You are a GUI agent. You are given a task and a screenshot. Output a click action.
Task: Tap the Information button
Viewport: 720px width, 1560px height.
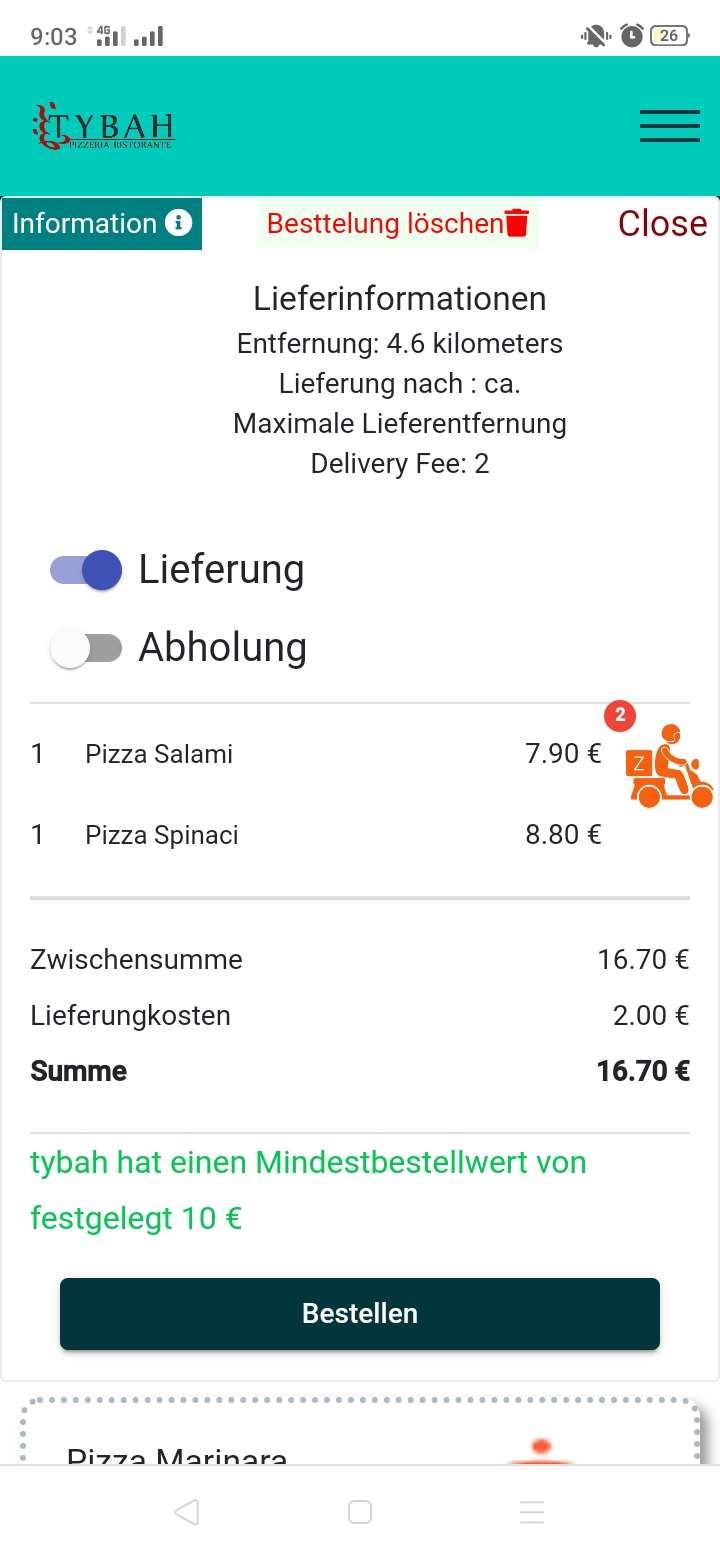[x=102, y=223]
